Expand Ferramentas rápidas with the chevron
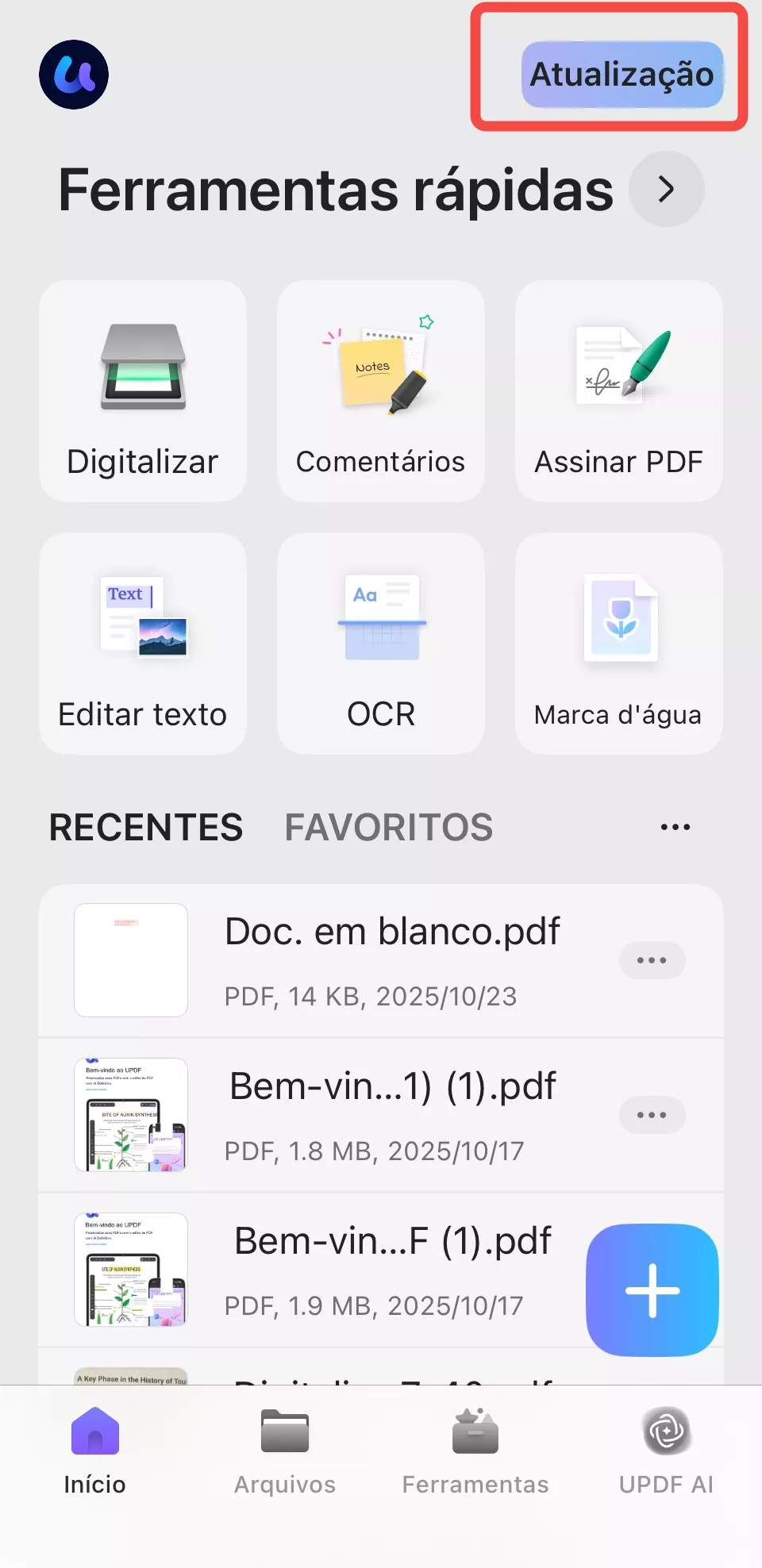 click(x=666, y=190)
